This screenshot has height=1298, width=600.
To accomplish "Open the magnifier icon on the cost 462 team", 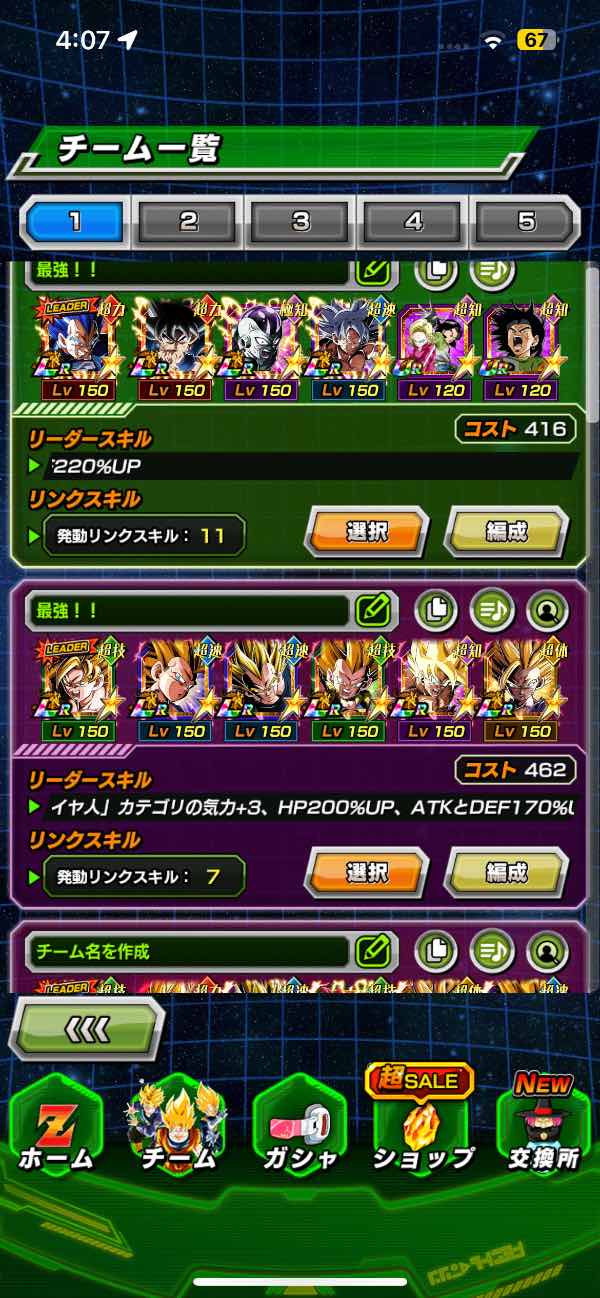I will click(x=547, y=610).
